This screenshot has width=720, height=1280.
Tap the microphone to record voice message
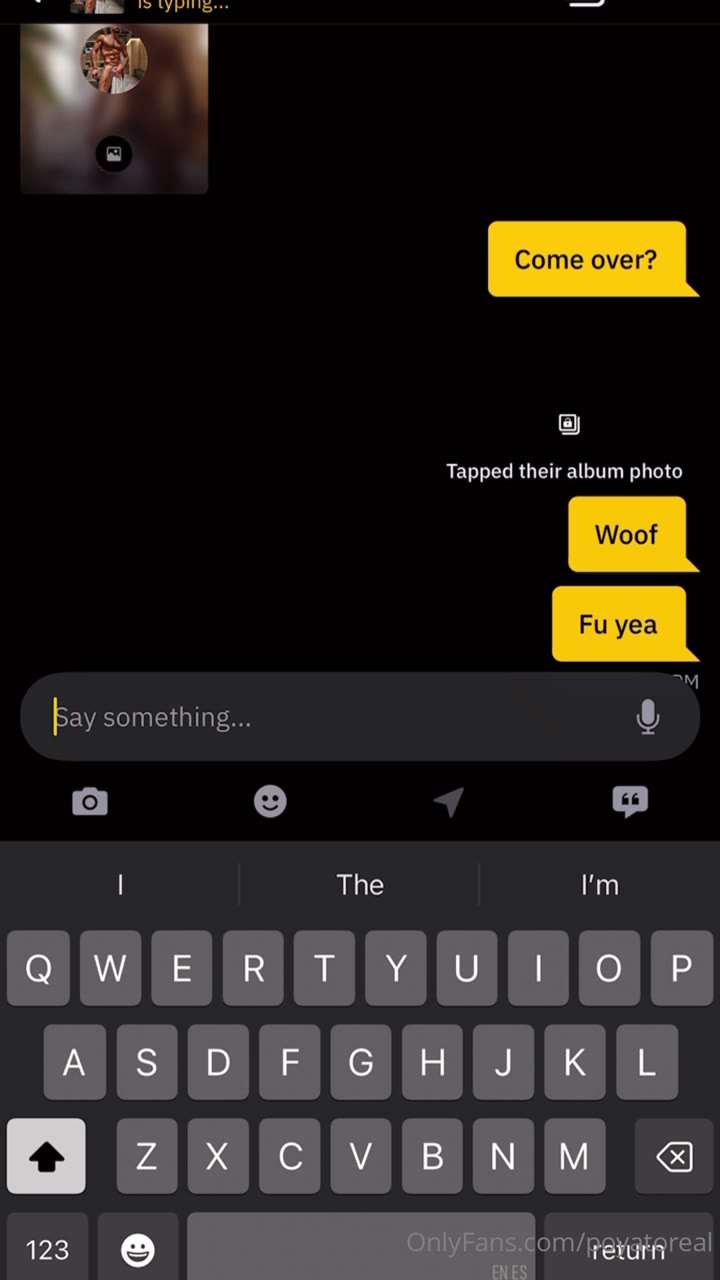(648, 717)
